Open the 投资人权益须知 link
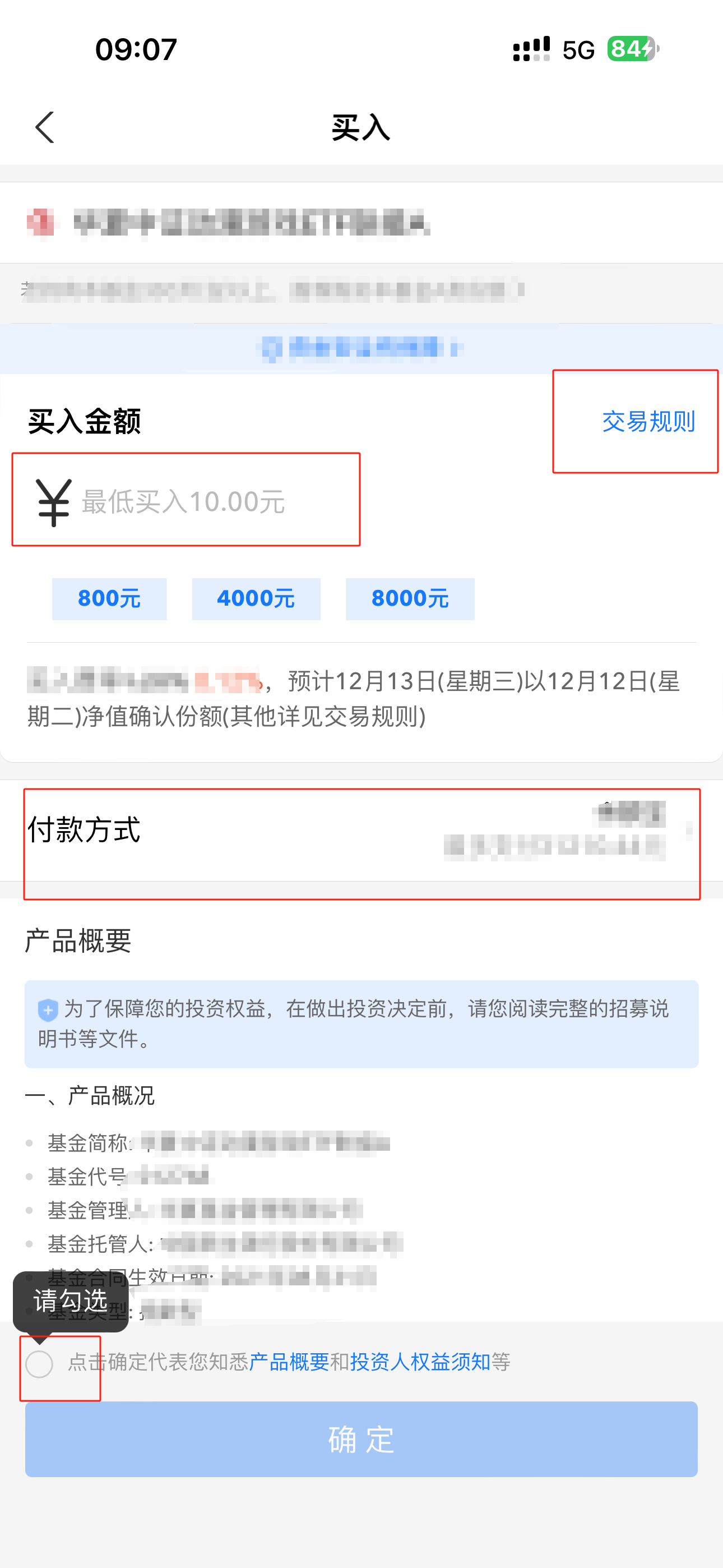Viewport: 723px width, 1568px height. [420, 1362]
